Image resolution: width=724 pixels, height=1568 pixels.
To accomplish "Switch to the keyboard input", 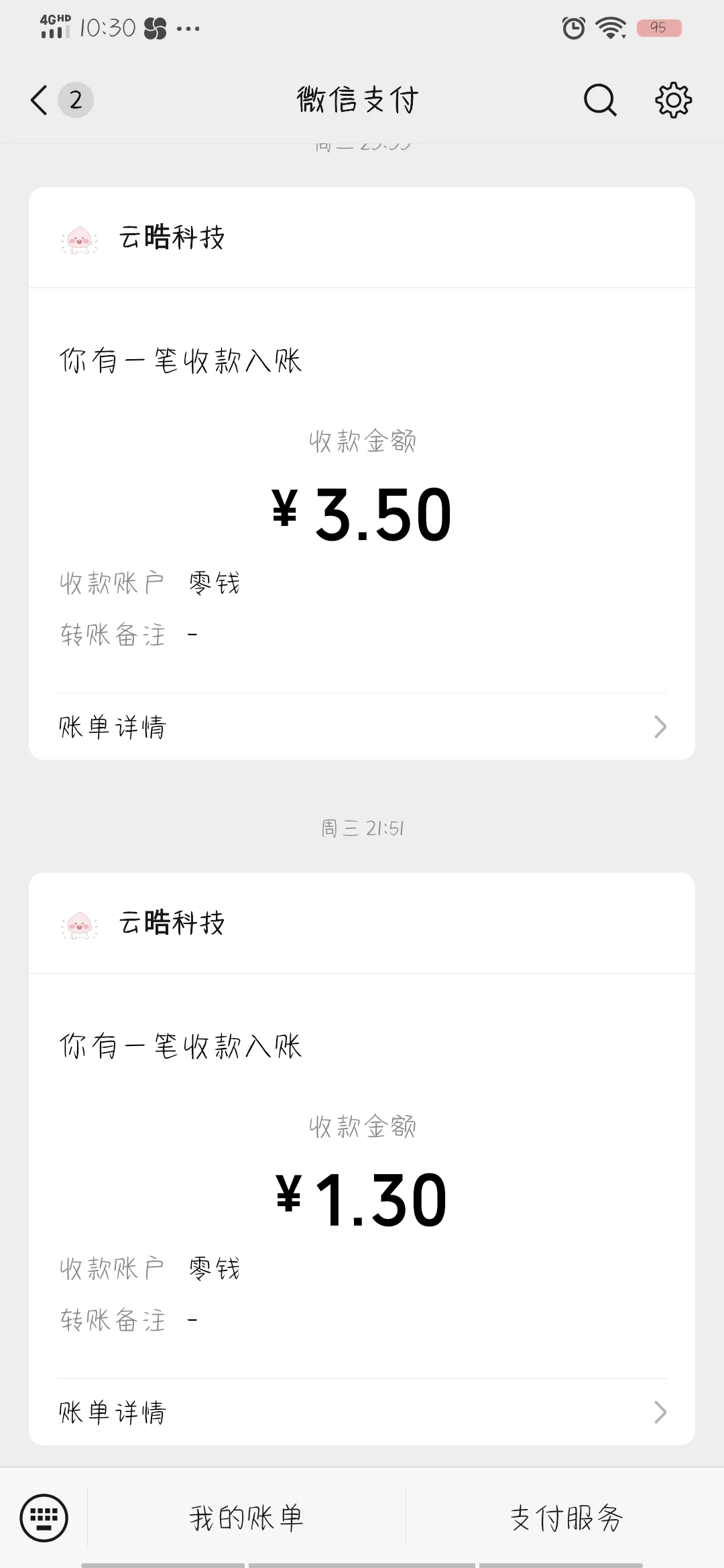I will (44, 1518).
